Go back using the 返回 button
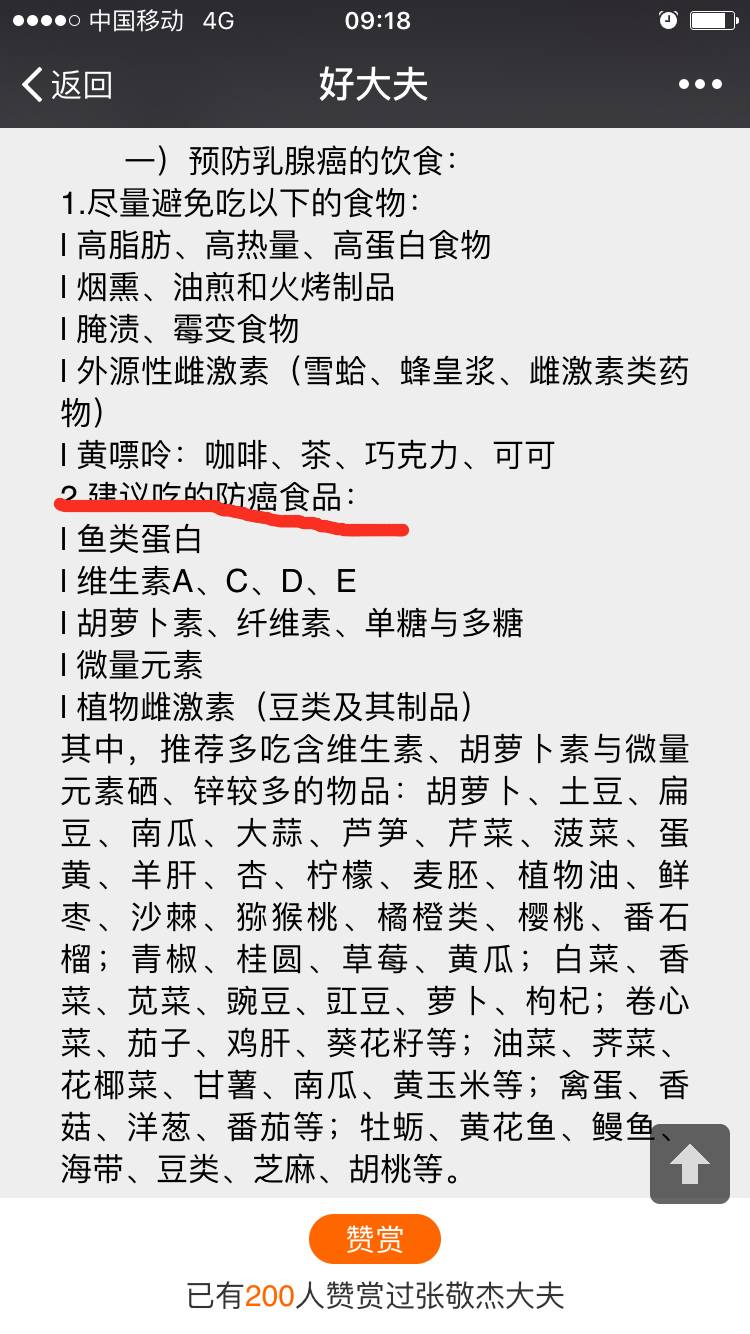 (x=66, y=85)
